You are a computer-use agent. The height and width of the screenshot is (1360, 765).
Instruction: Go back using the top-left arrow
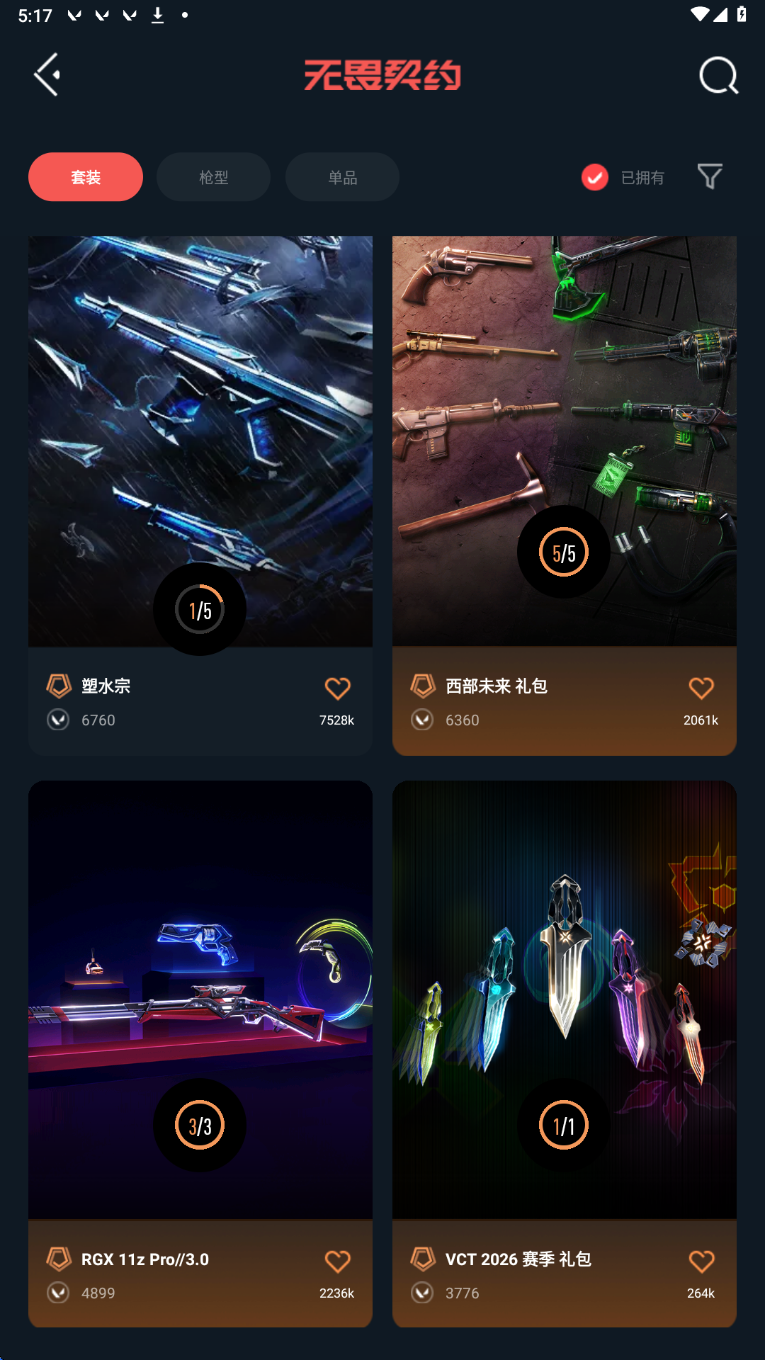coord(47,75)
